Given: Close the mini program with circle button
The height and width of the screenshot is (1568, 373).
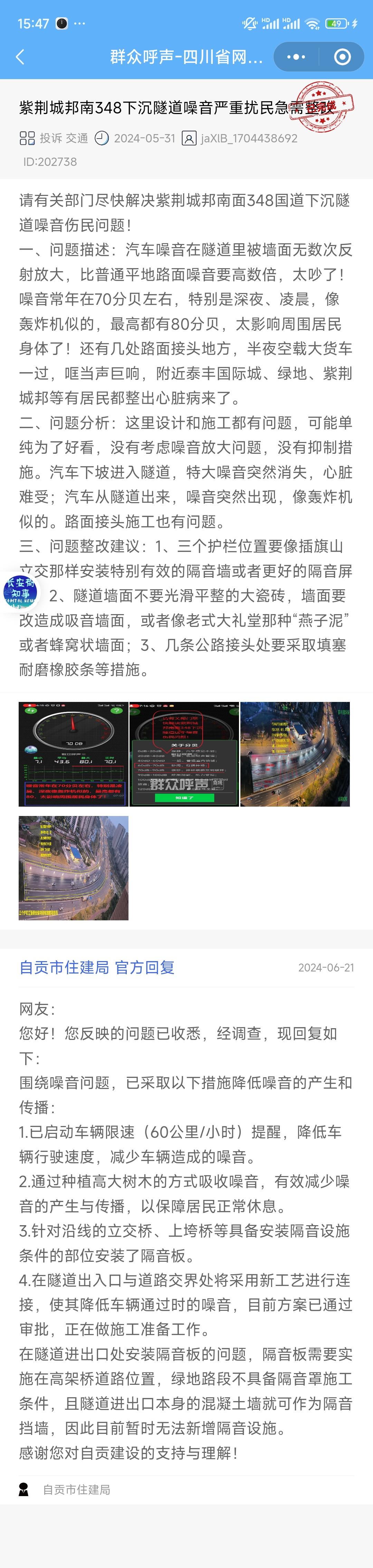Looking at the screenshot, I should 343,57.
